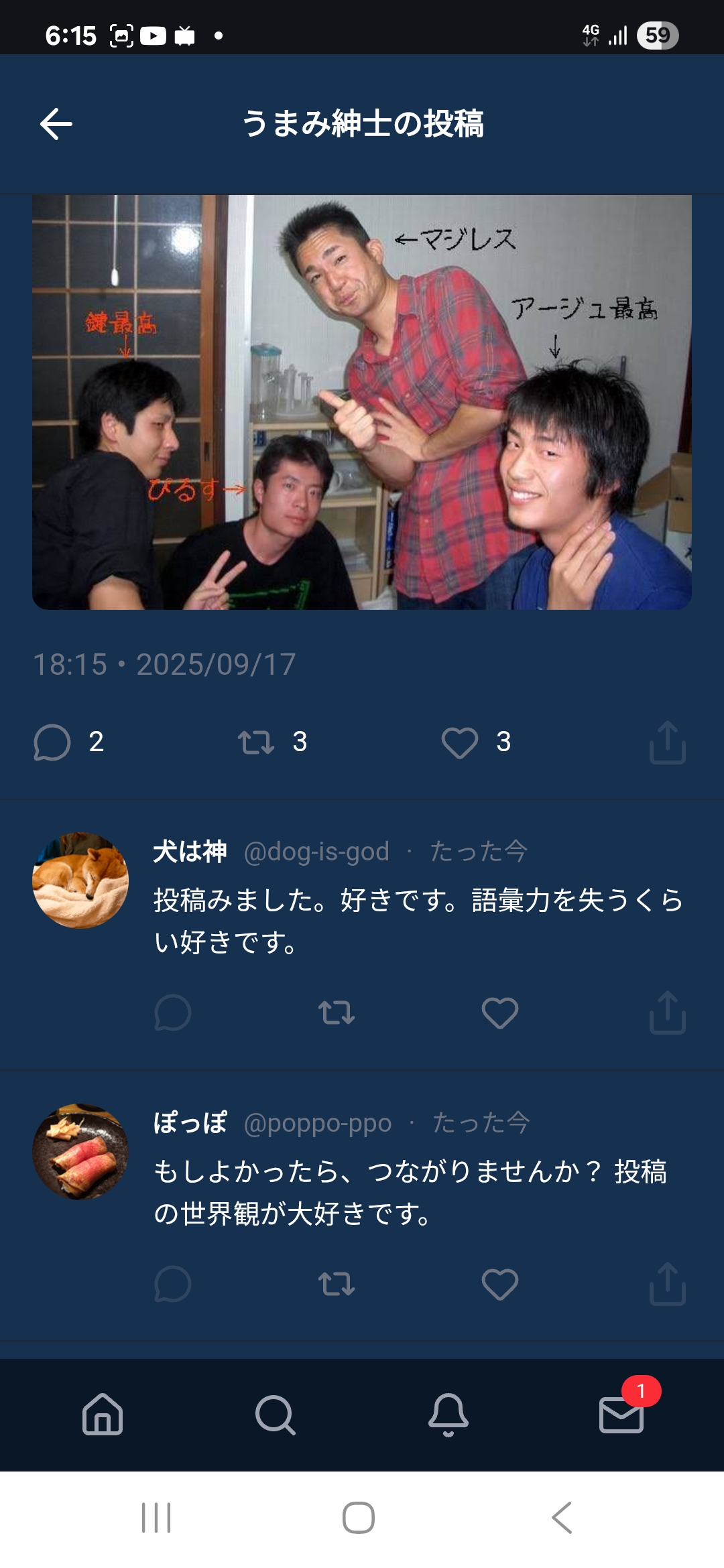Open the Search tab

point(275,1415)
